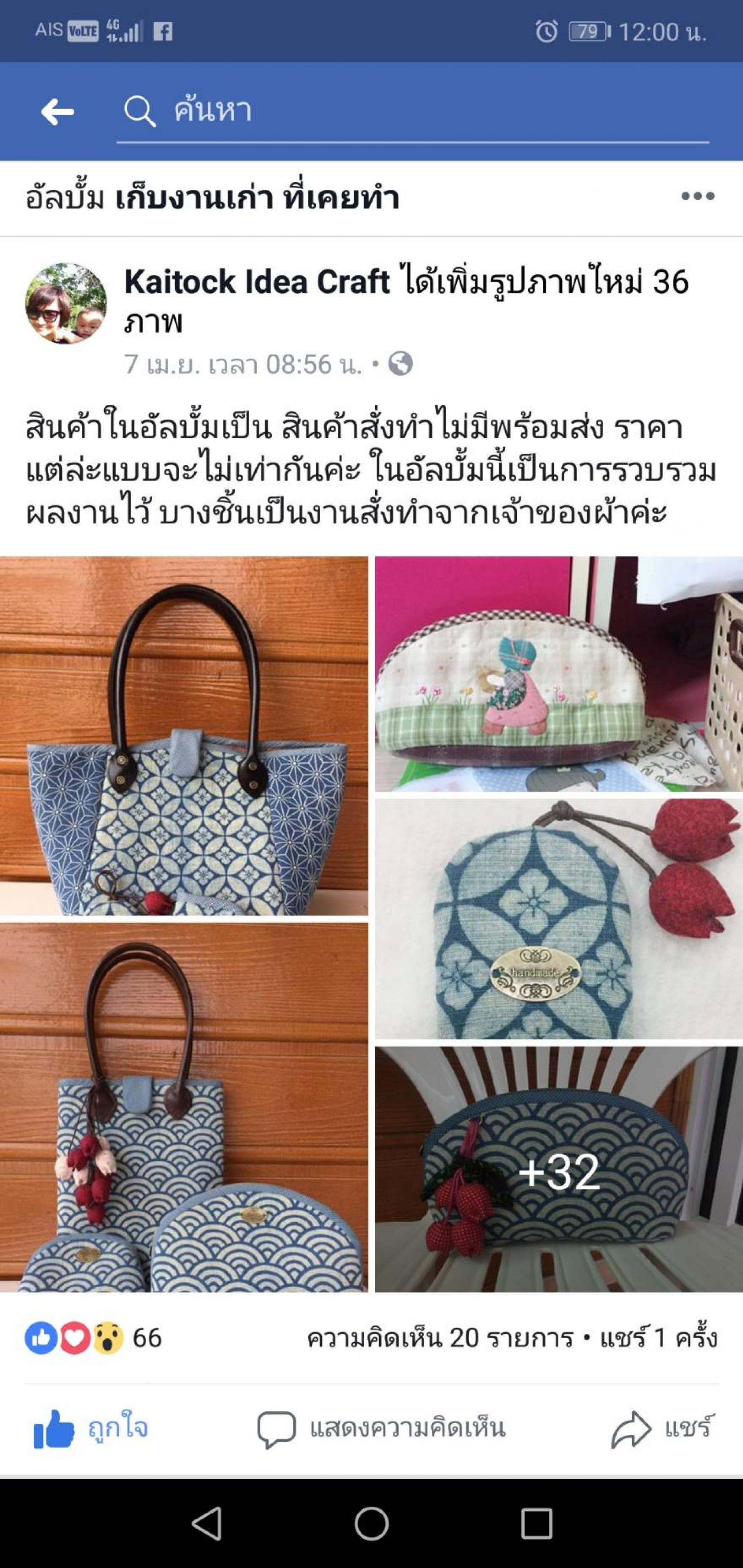Open the Kaitock Idea Craft page name
Screen dimensions: 743x1568
pyautogui.click(x=256, y=282)
